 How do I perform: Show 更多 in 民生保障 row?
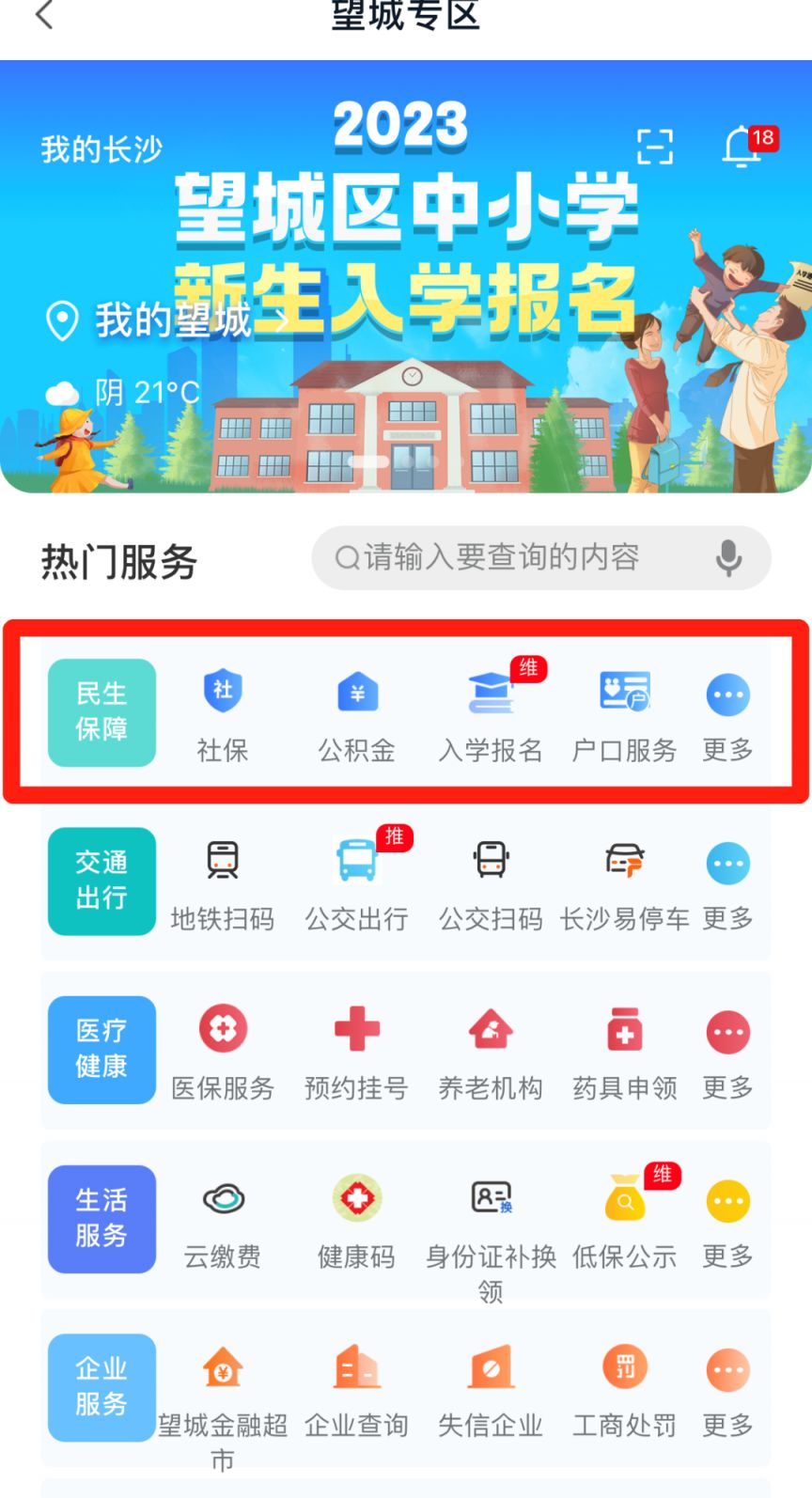click(x=727, y=712)
